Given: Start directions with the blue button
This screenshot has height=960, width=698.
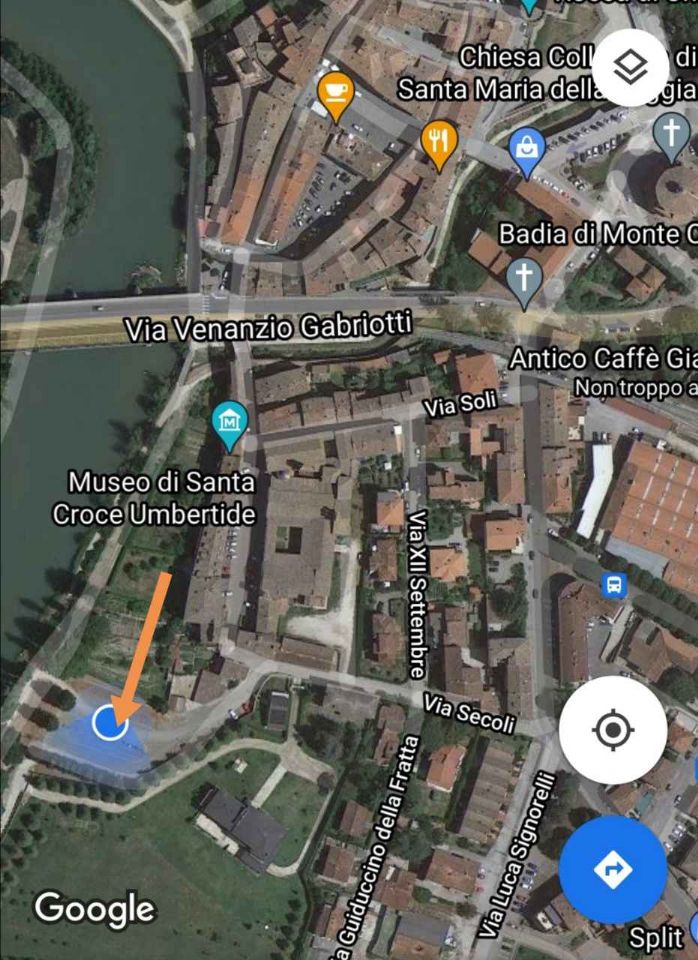Looking at the screenshot, I should tap(612, 869).
